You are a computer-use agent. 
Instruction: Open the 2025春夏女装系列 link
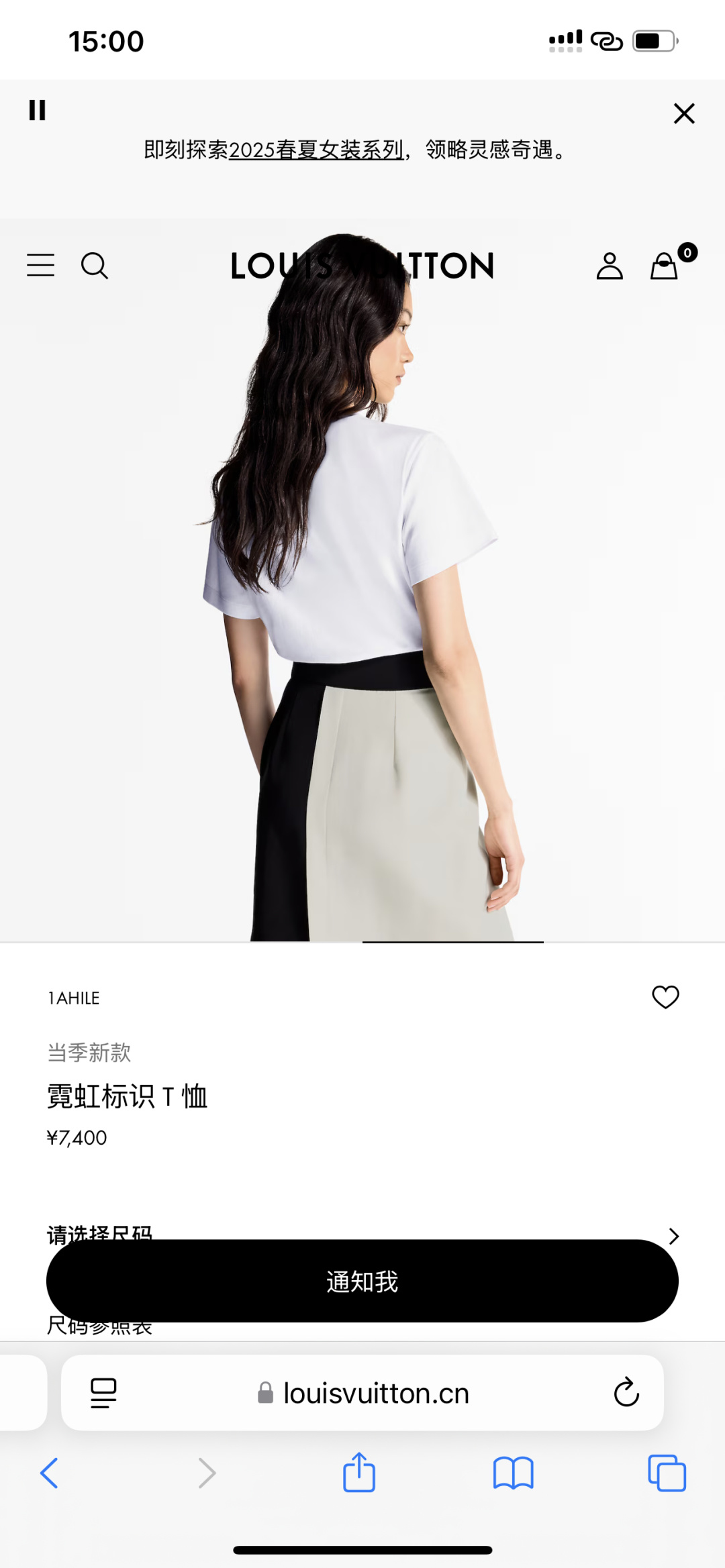point(316,150)
